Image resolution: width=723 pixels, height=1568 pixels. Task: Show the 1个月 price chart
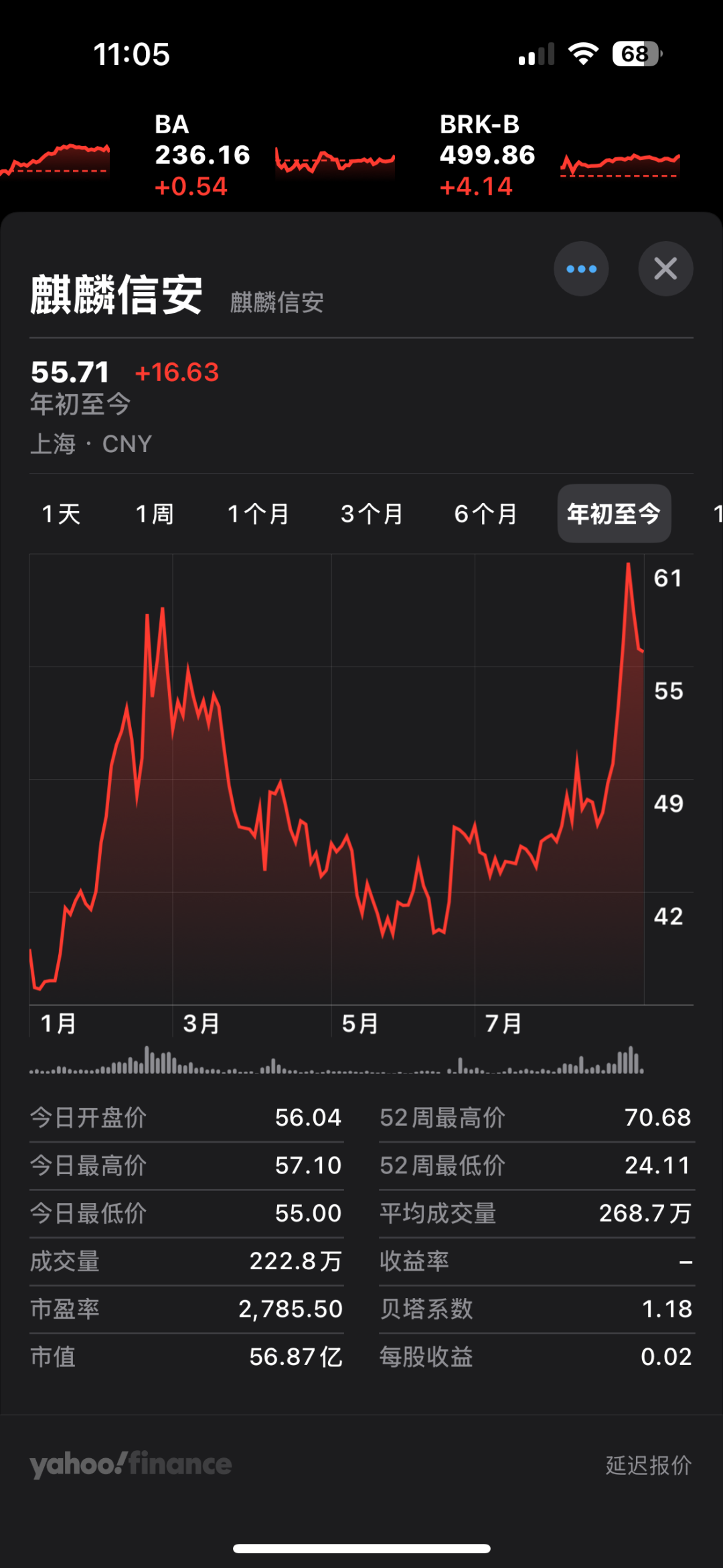pyautogui.click(x=258, y=514)
